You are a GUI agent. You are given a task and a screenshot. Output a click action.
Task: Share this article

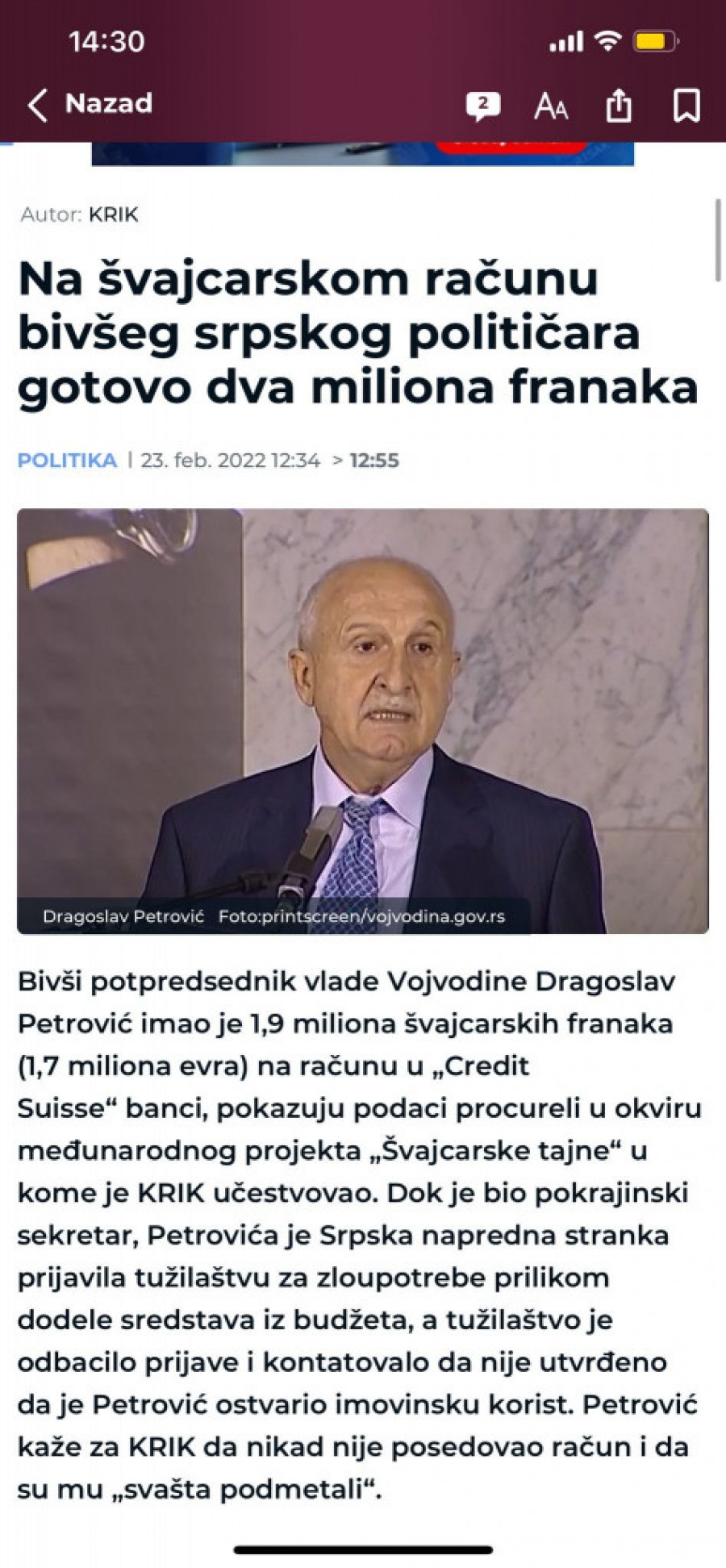[619, 106]
